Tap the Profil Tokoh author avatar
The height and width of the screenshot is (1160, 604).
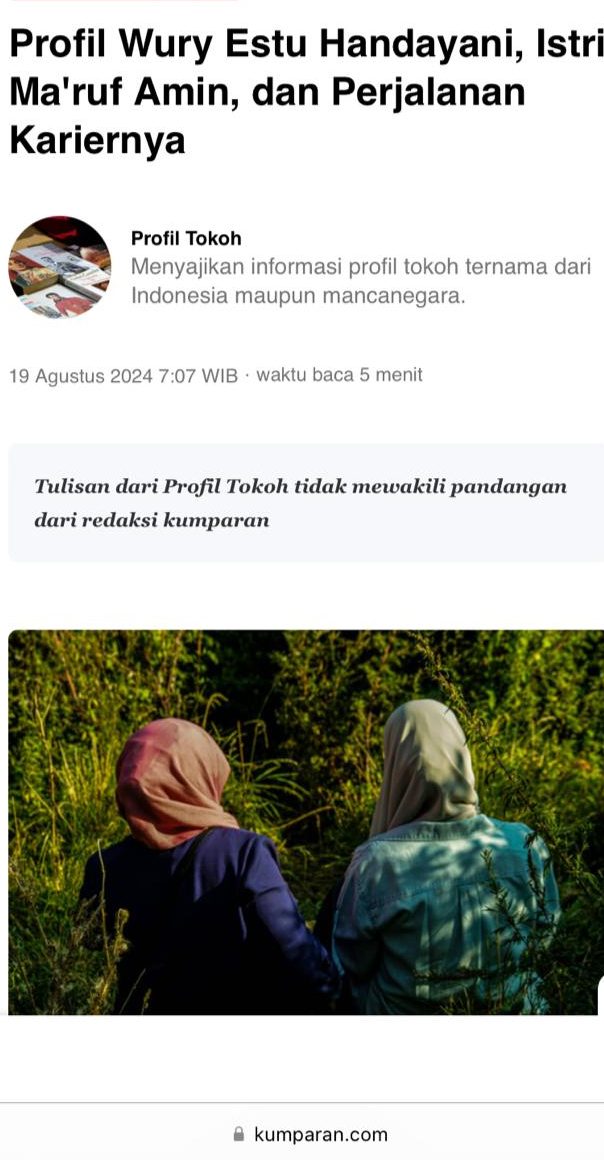[60, 267]
